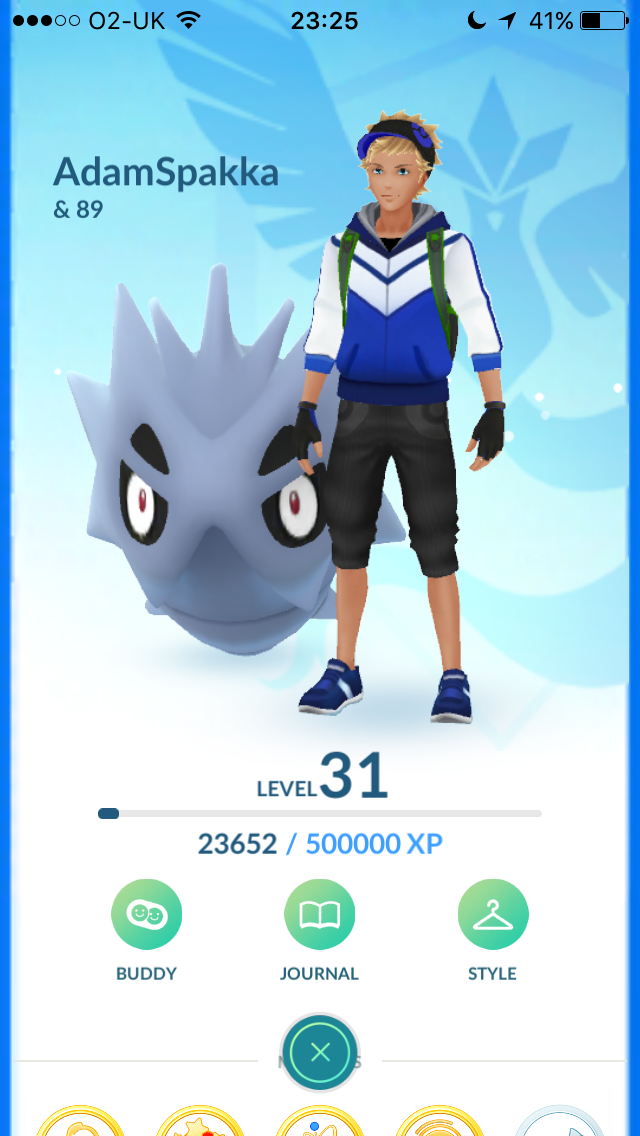Close the trainer profile
The image size is (640, 1136).
pyautogui.click(x=320, y=1052)
